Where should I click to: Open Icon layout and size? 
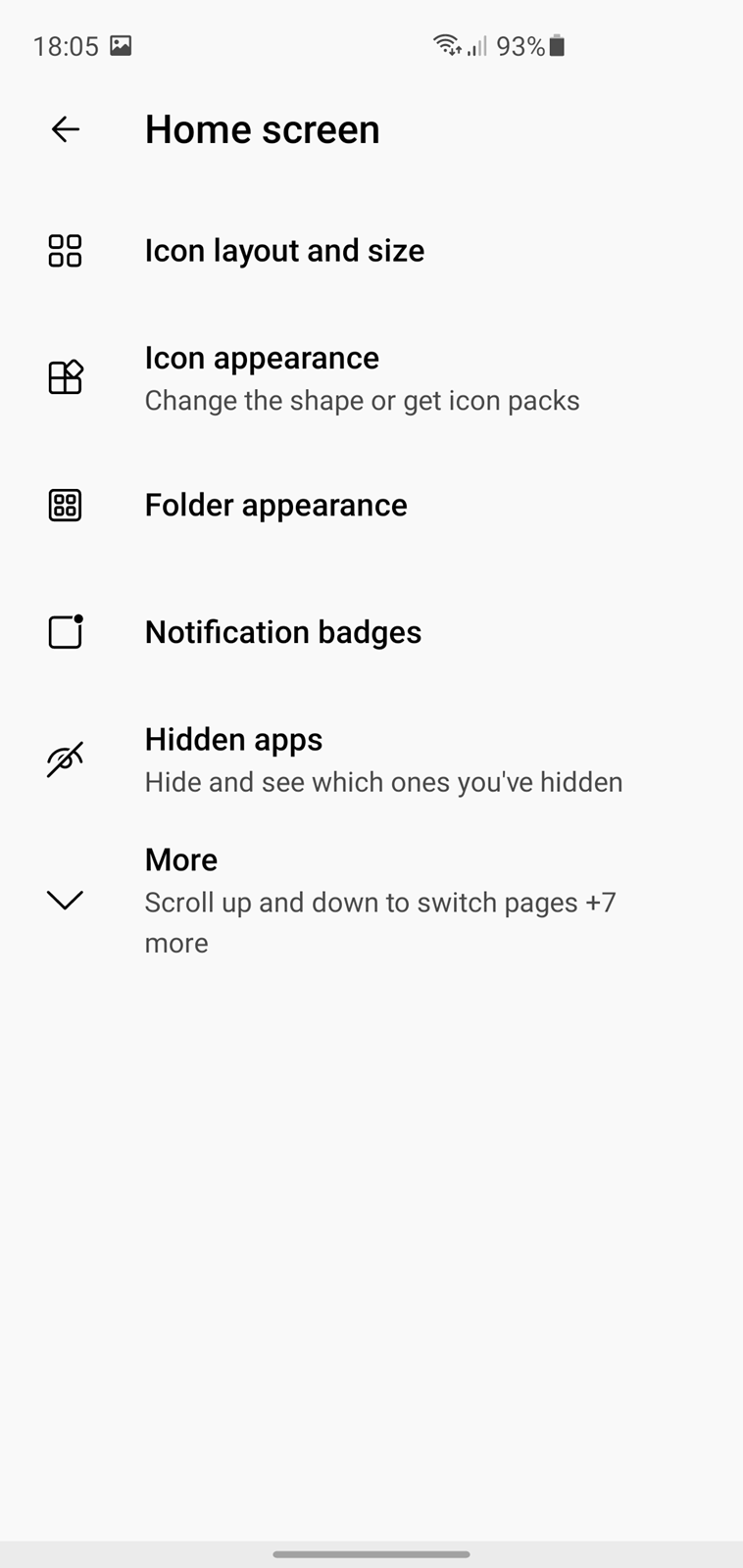[371, 251]
